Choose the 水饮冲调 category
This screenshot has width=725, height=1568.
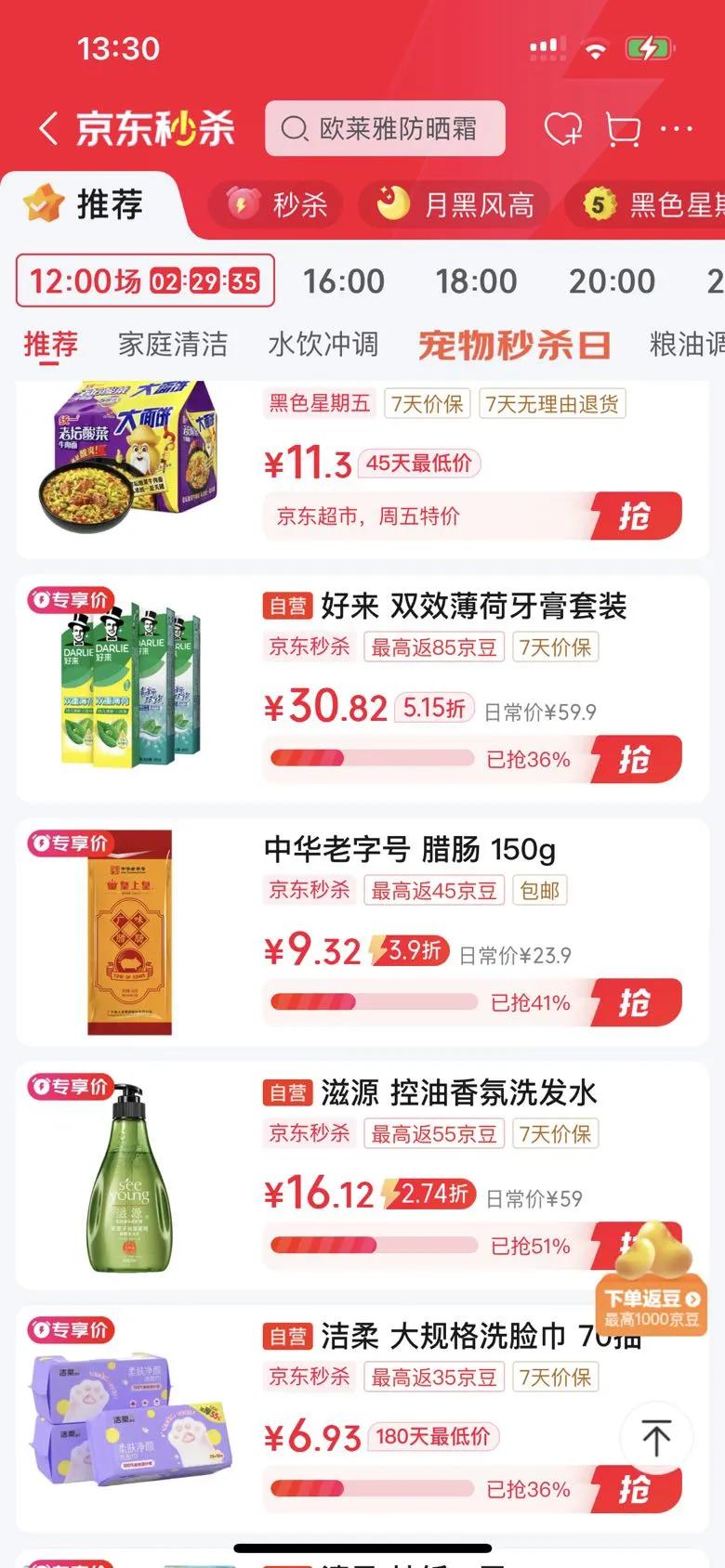[323, 345]
